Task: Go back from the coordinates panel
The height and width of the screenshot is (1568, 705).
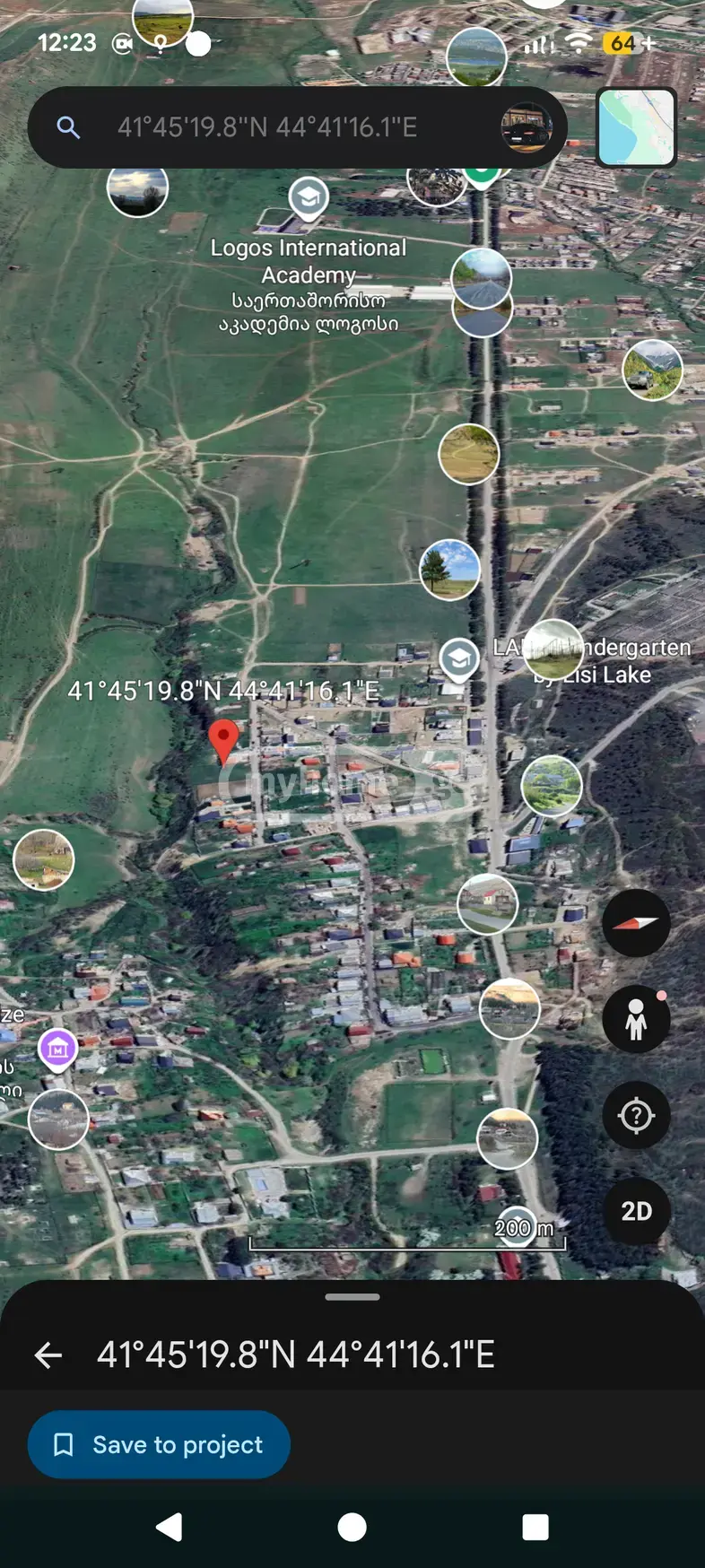Action: coord(48,1355)
